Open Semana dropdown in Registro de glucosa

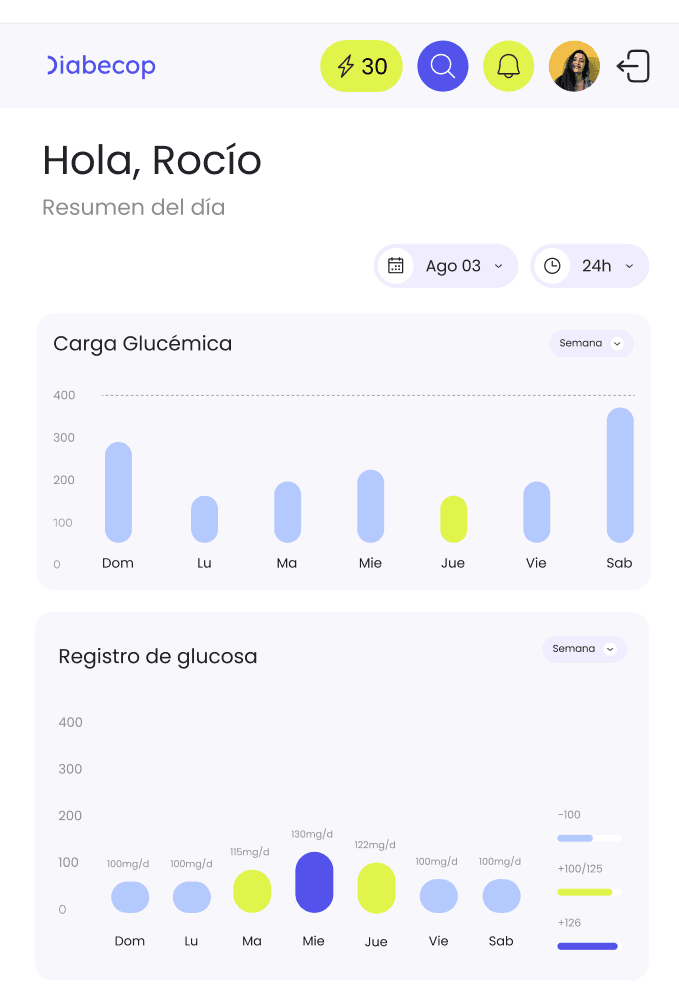[584, 649]
